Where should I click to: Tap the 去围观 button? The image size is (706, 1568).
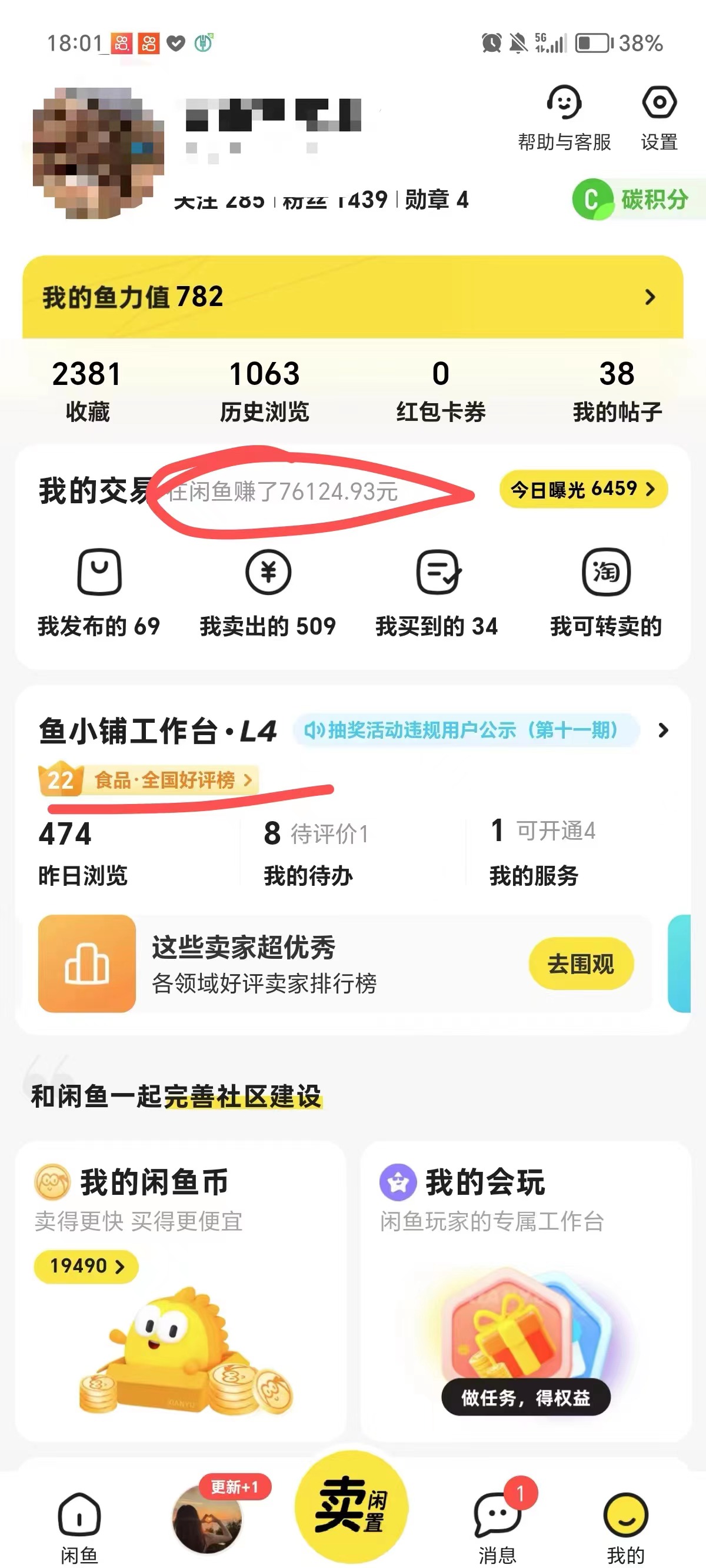pos(581,964)
